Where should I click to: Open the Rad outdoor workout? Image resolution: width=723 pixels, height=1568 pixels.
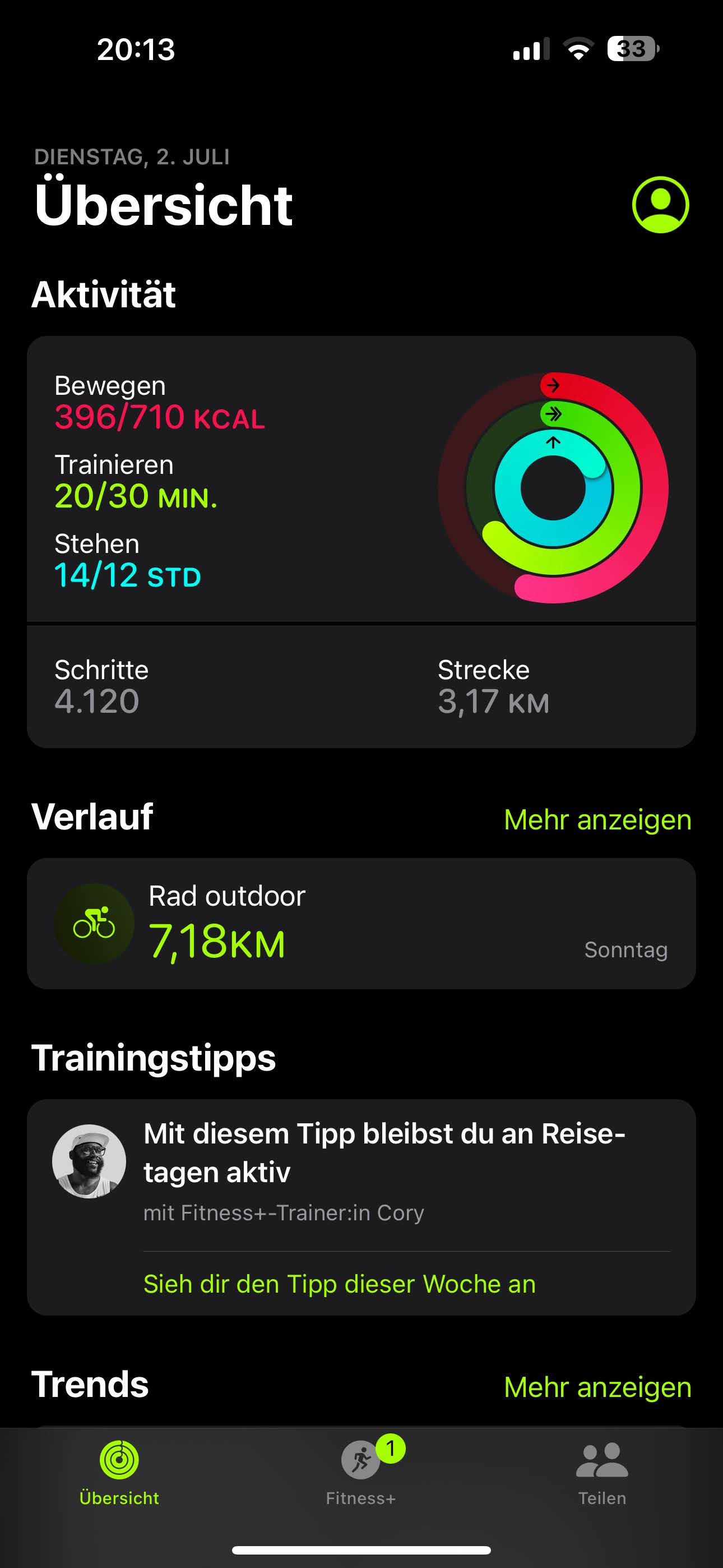pos(360,924)
